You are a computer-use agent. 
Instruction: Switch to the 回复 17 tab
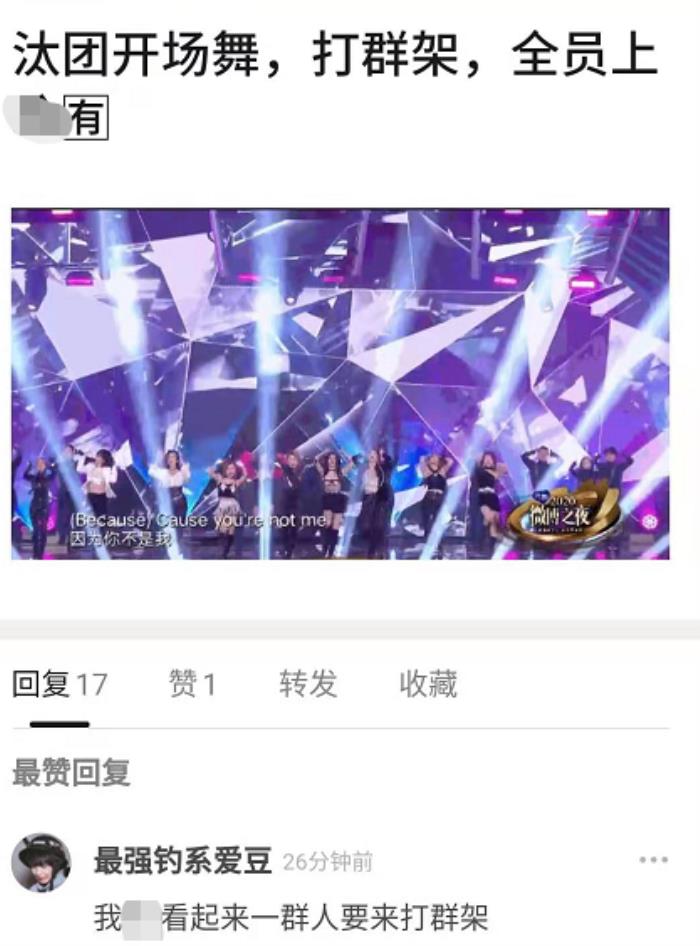point(59,685)
